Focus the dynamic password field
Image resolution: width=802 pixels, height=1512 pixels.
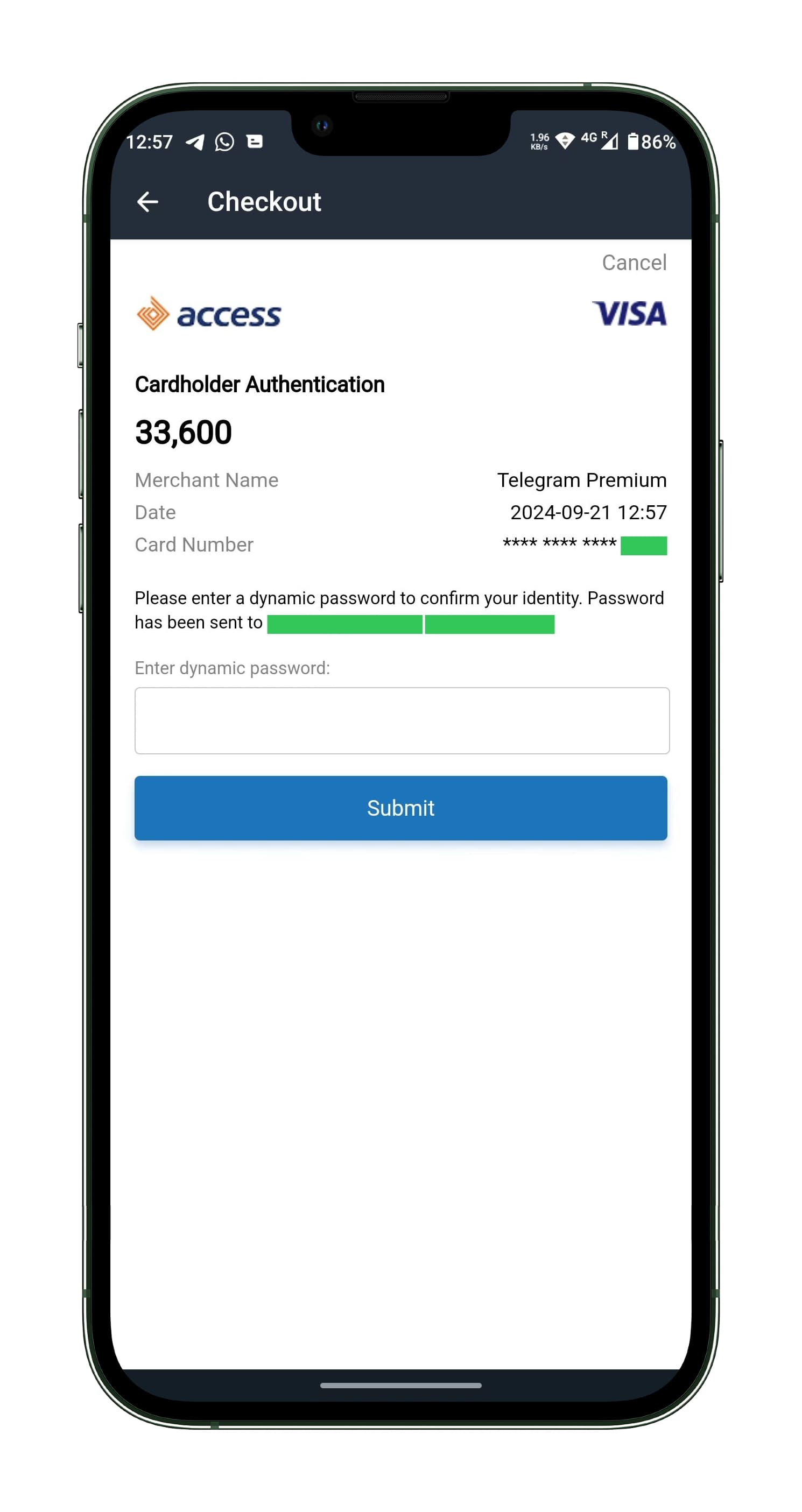click(x=402, y=720)
